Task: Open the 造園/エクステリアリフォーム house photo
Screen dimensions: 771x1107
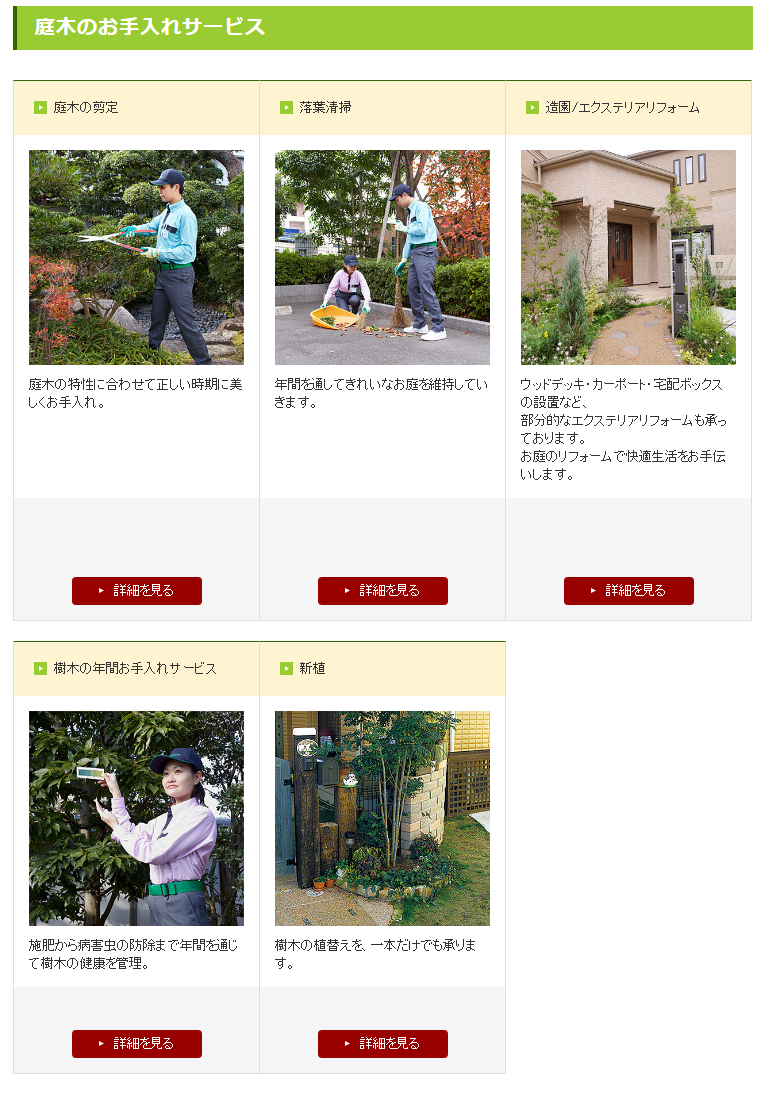Action: click(x=628, y=257)
